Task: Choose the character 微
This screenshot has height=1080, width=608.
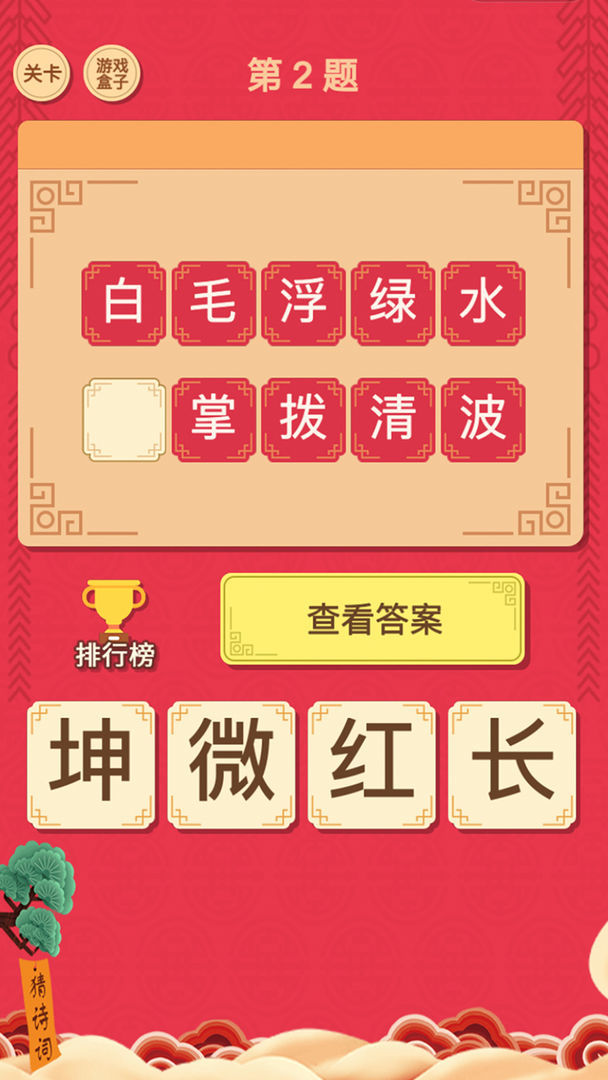Action: (231, 765)
